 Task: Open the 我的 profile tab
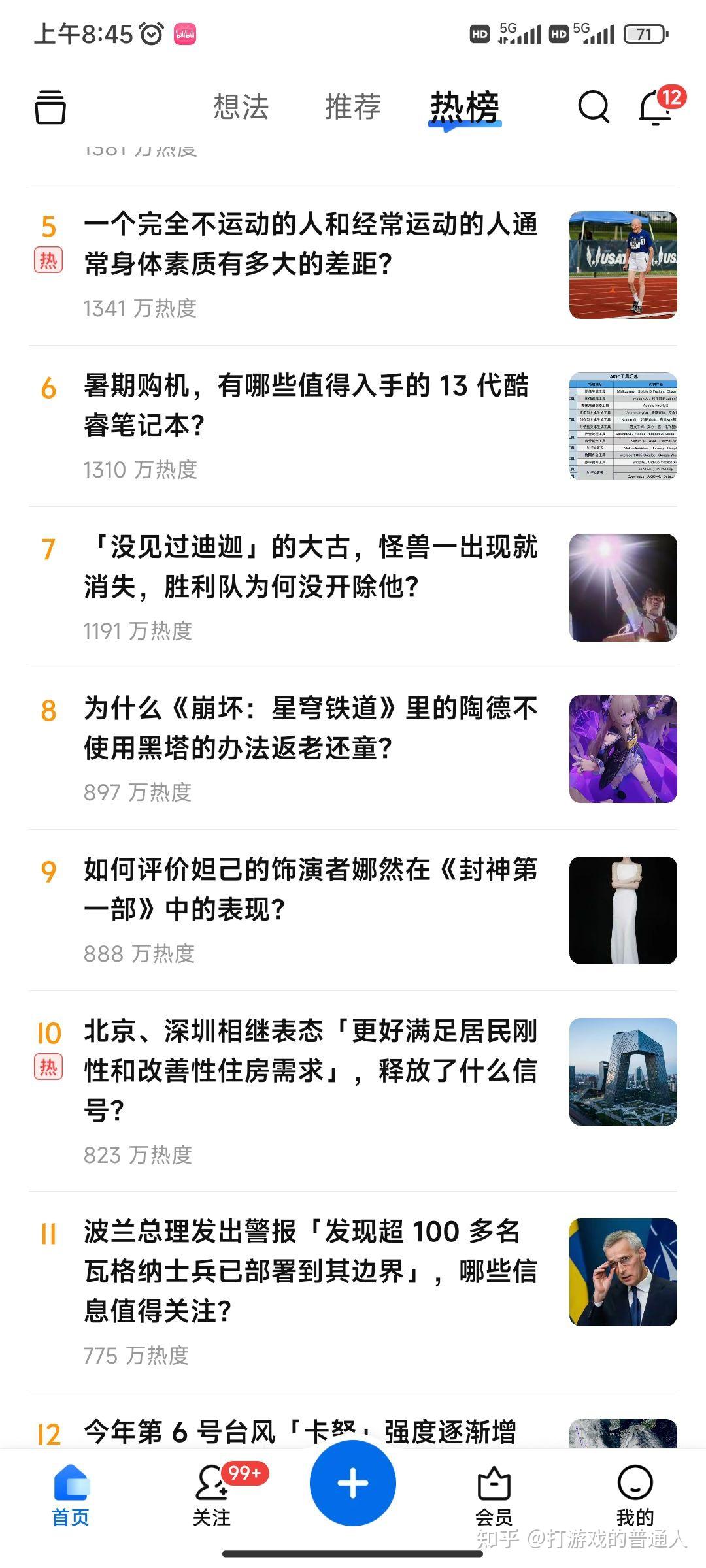(635, 1496)
